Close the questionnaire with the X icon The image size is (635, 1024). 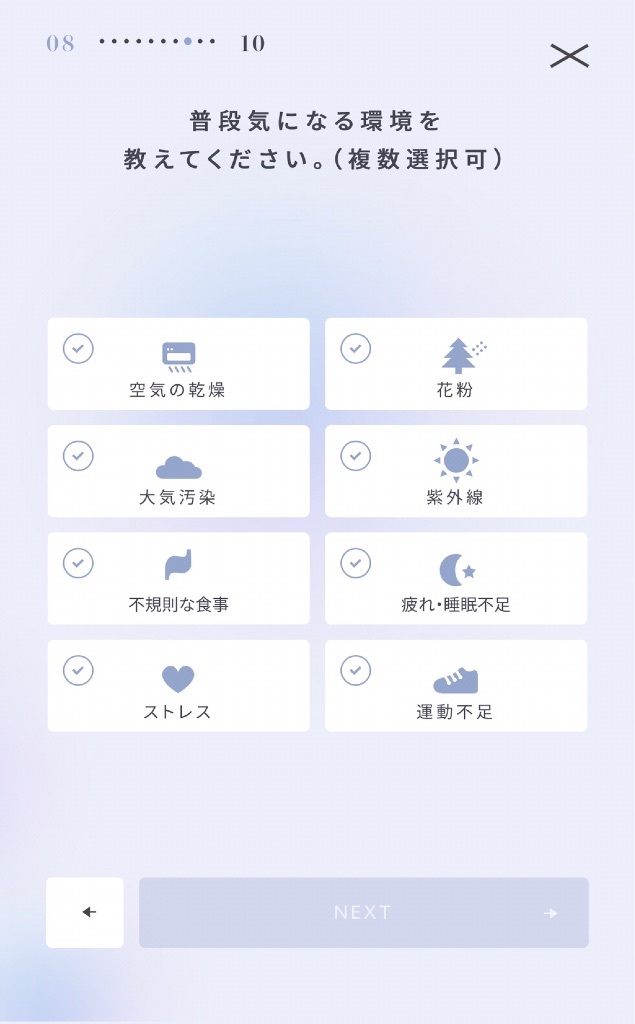569,56
